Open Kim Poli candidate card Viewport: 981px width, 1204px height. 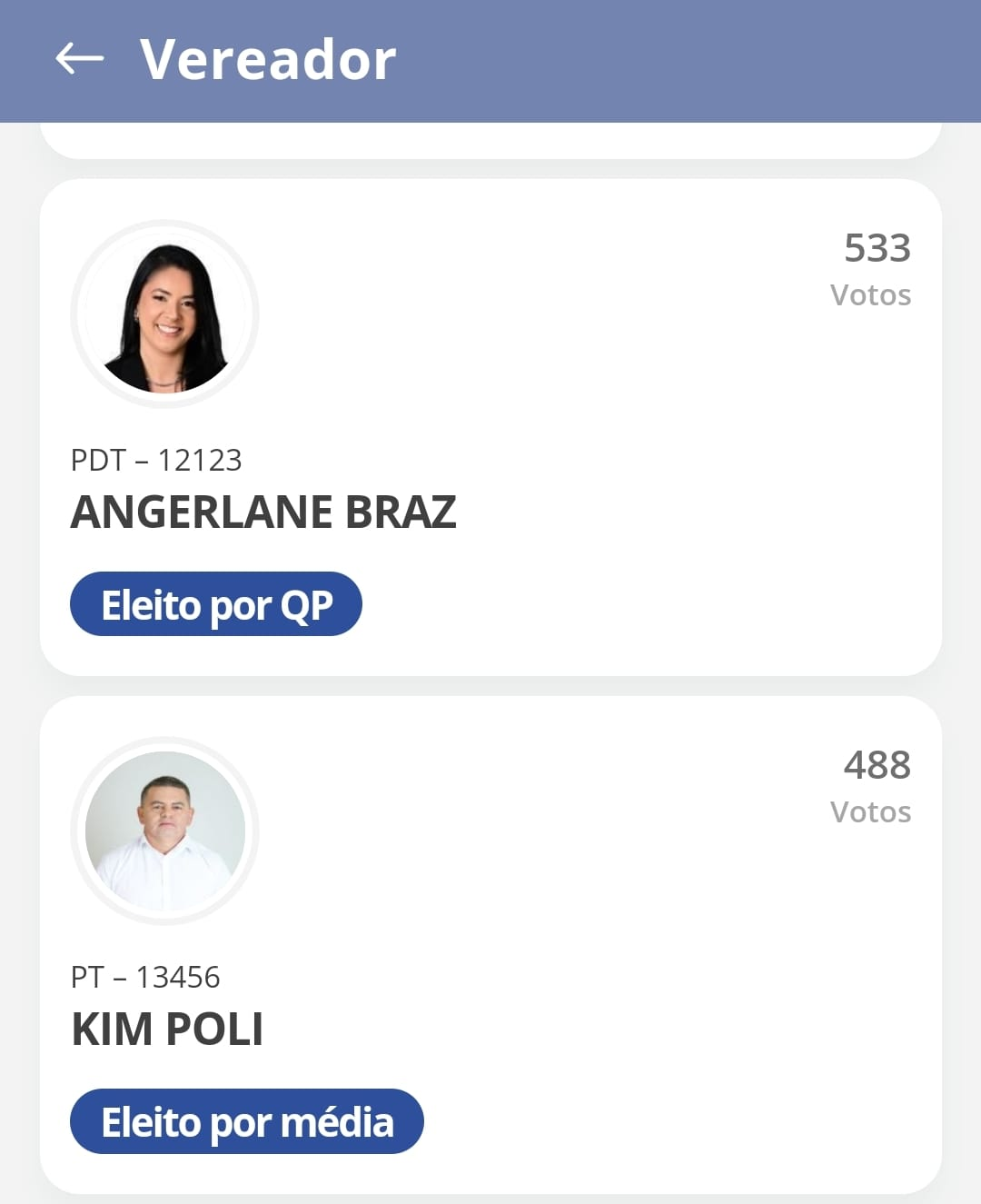(490, 945)
